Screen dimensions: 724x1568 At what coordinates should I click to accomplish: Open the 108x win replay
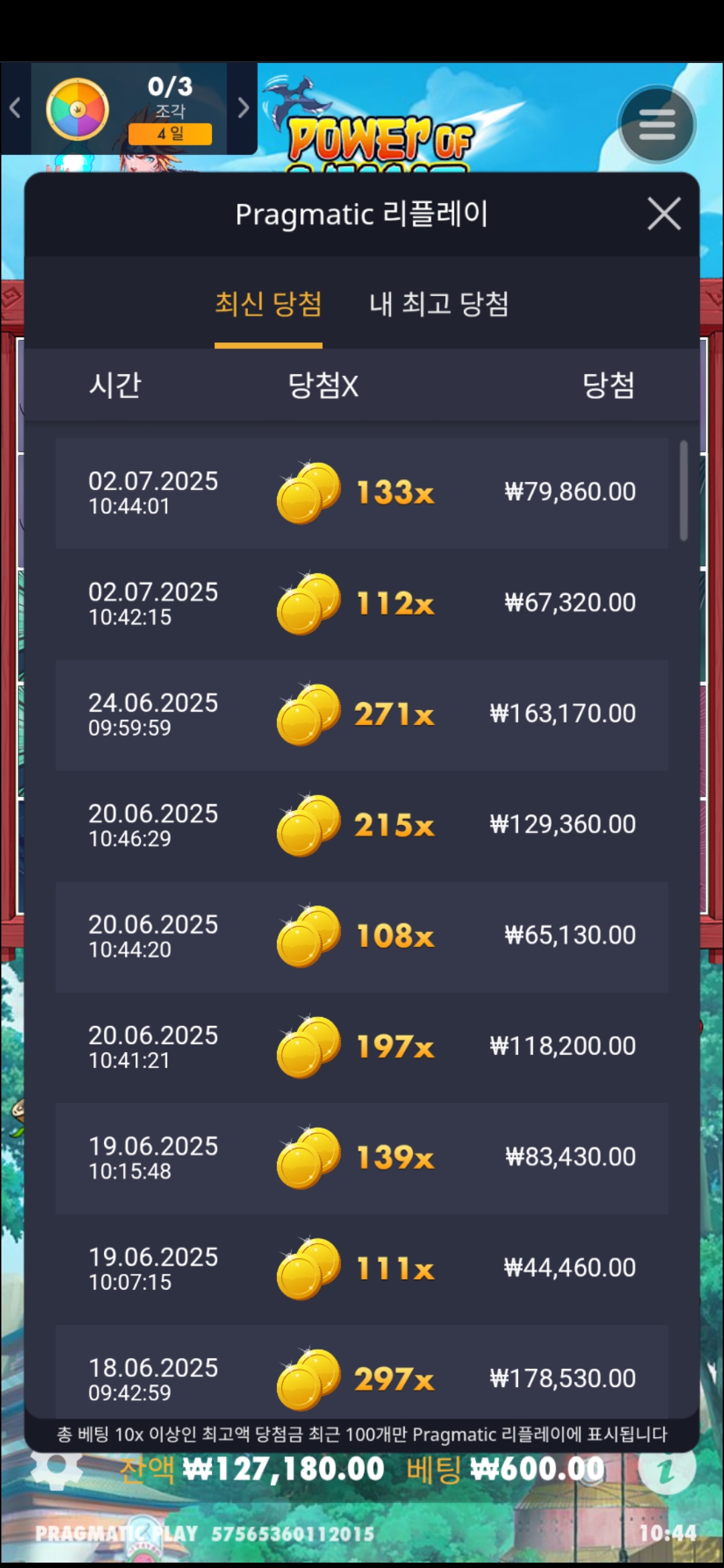click(362, 936)
